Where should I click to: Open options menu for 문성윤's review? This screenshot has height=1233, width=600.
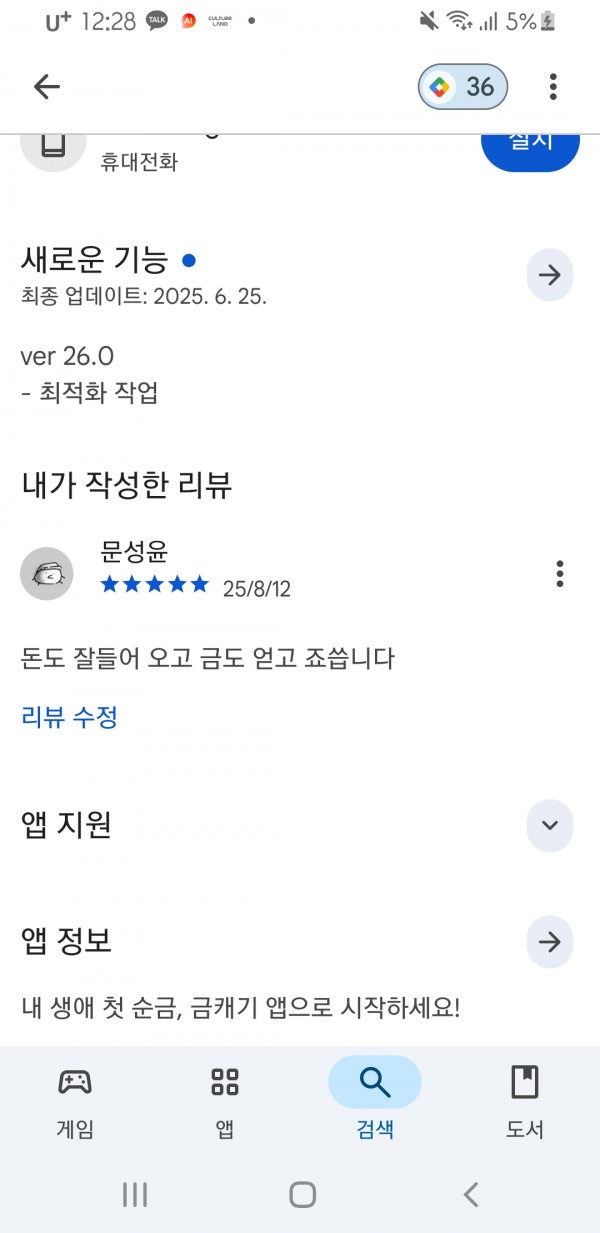point(560,574)
